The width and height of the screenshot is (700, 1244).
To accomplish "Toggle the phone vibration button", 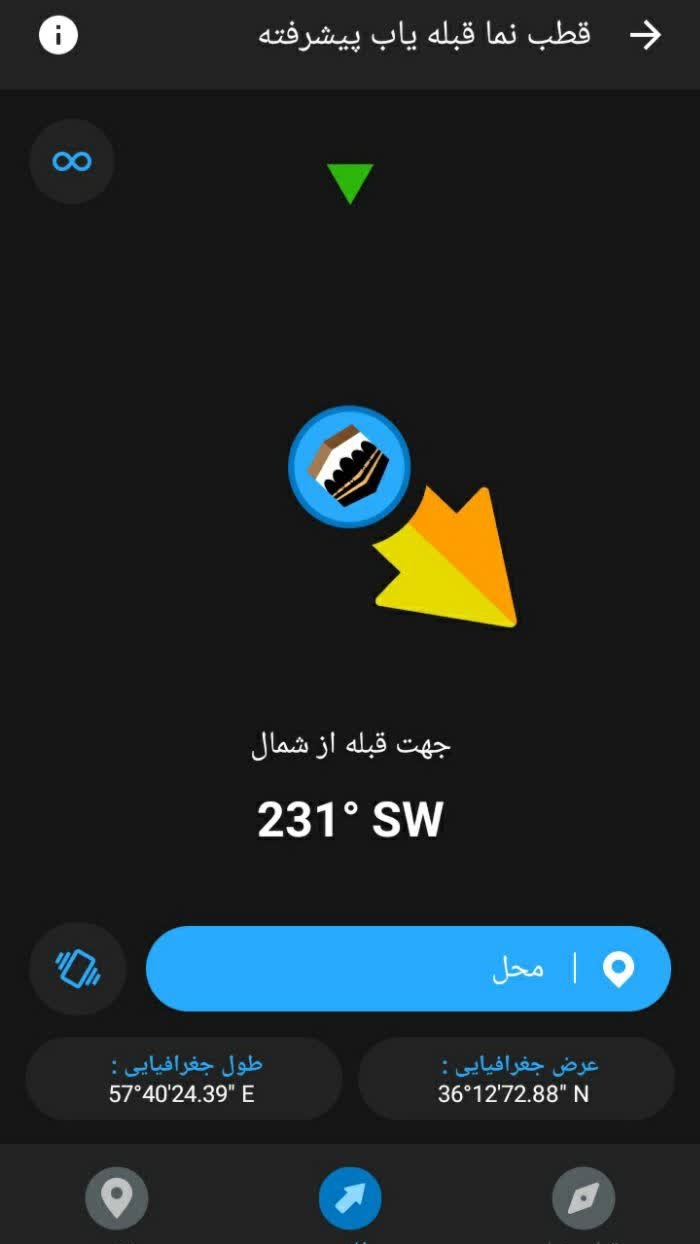I will (78, 968).
